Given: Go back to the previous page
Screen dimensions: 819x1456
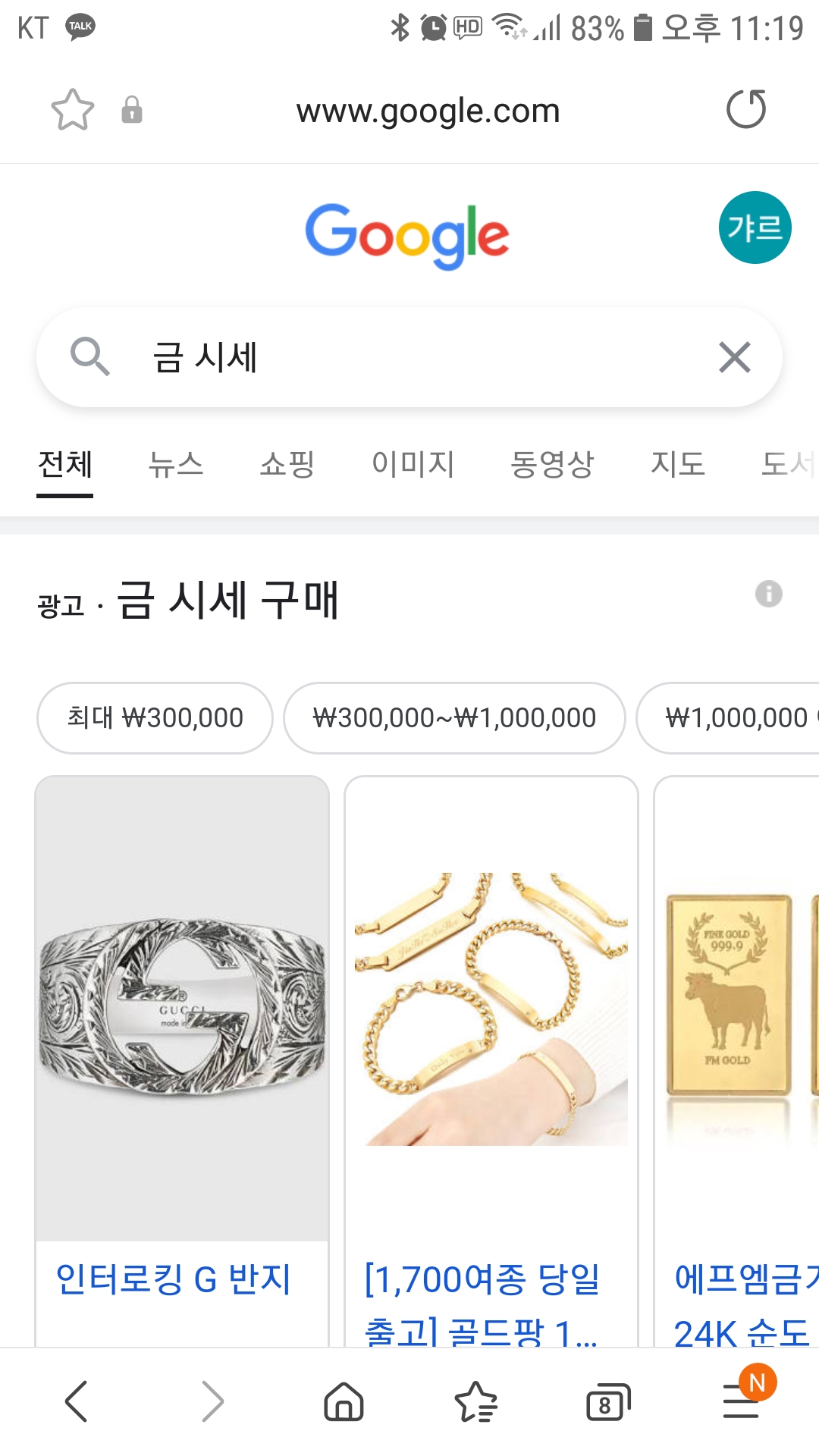Looking at the screenshot, I should click(x=77, y=1401).
